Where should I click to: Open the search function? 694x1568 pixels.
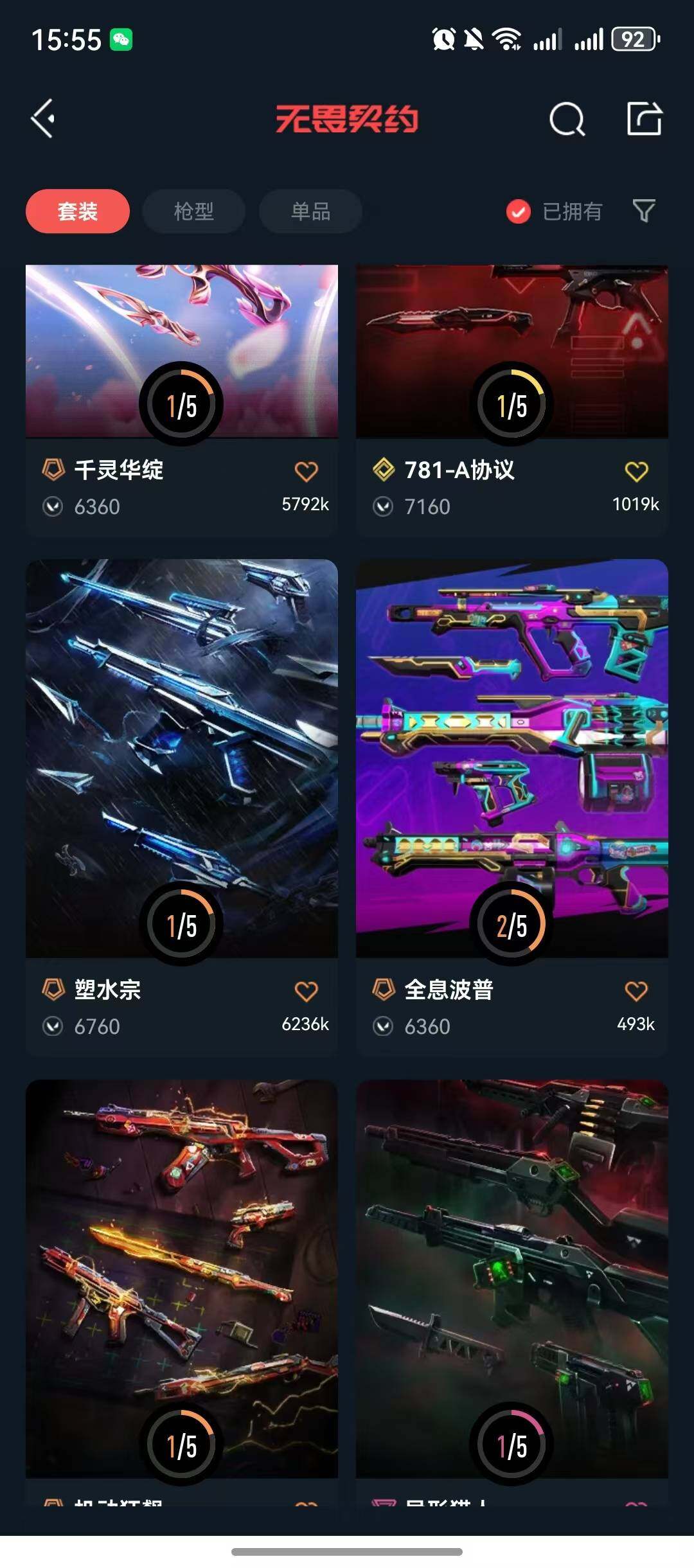(x=568, y=118)
